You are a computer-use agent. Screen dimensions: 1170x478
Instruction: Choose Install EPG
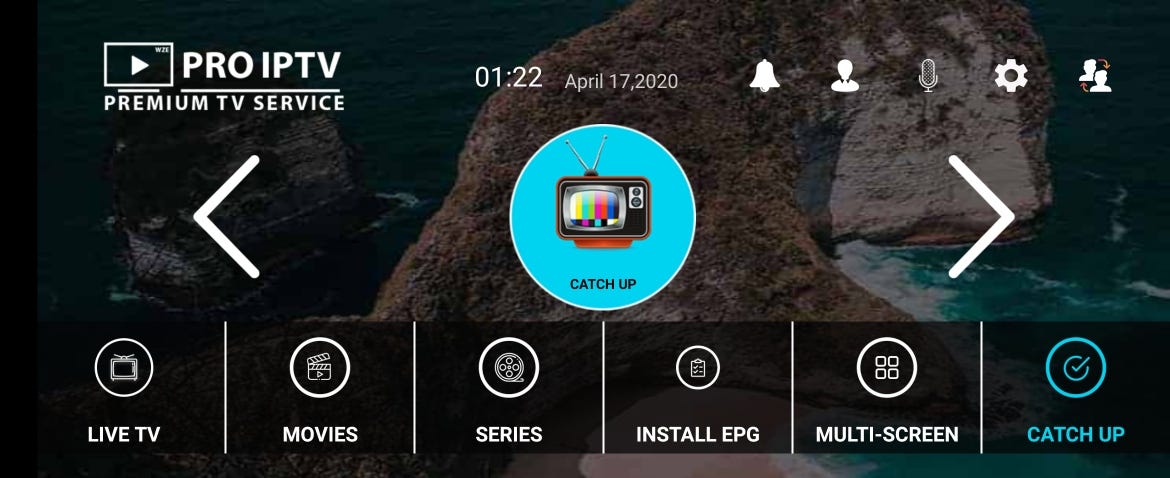coord(698,390)
